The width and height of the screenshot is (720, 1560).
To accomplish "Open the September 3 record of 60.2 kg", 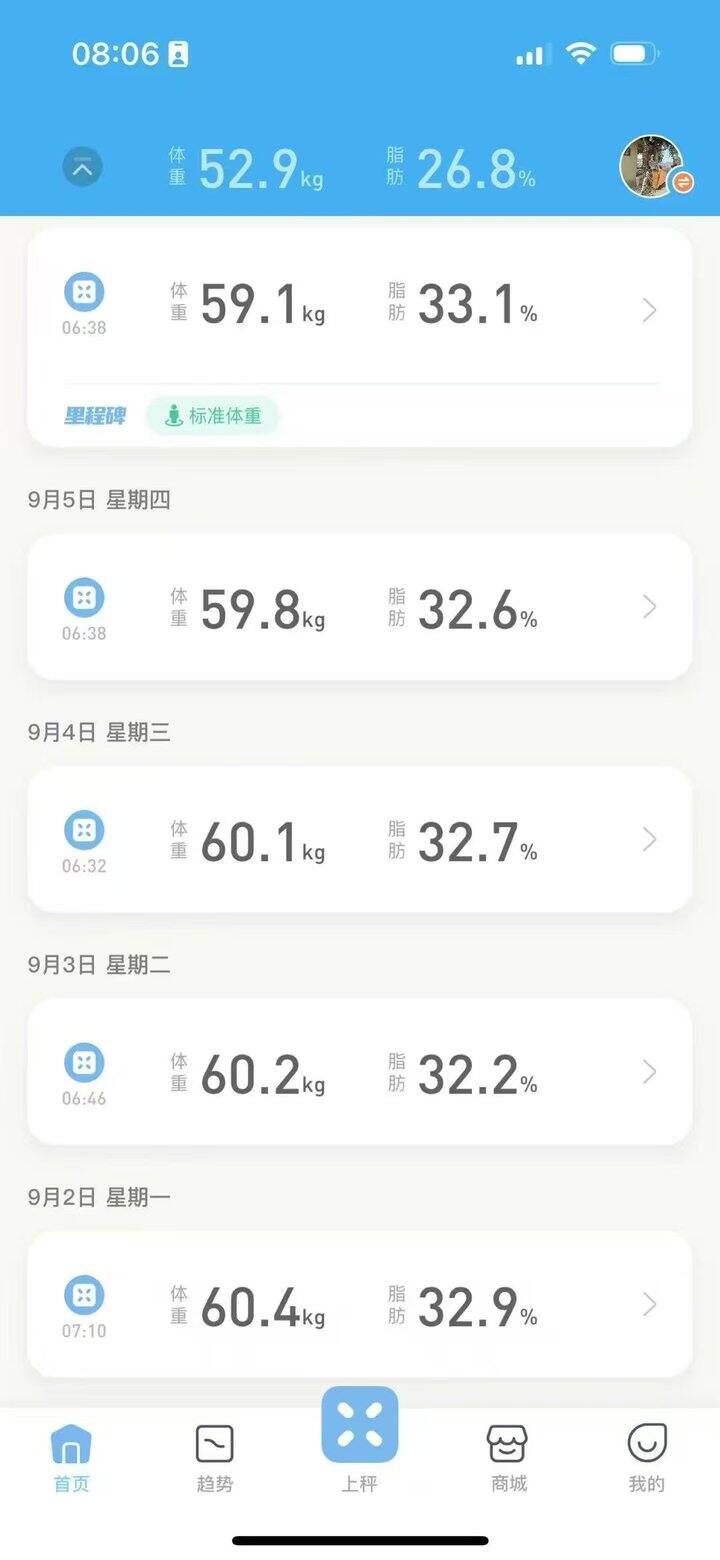I will pyautogui.click(x=360, y=1072).
